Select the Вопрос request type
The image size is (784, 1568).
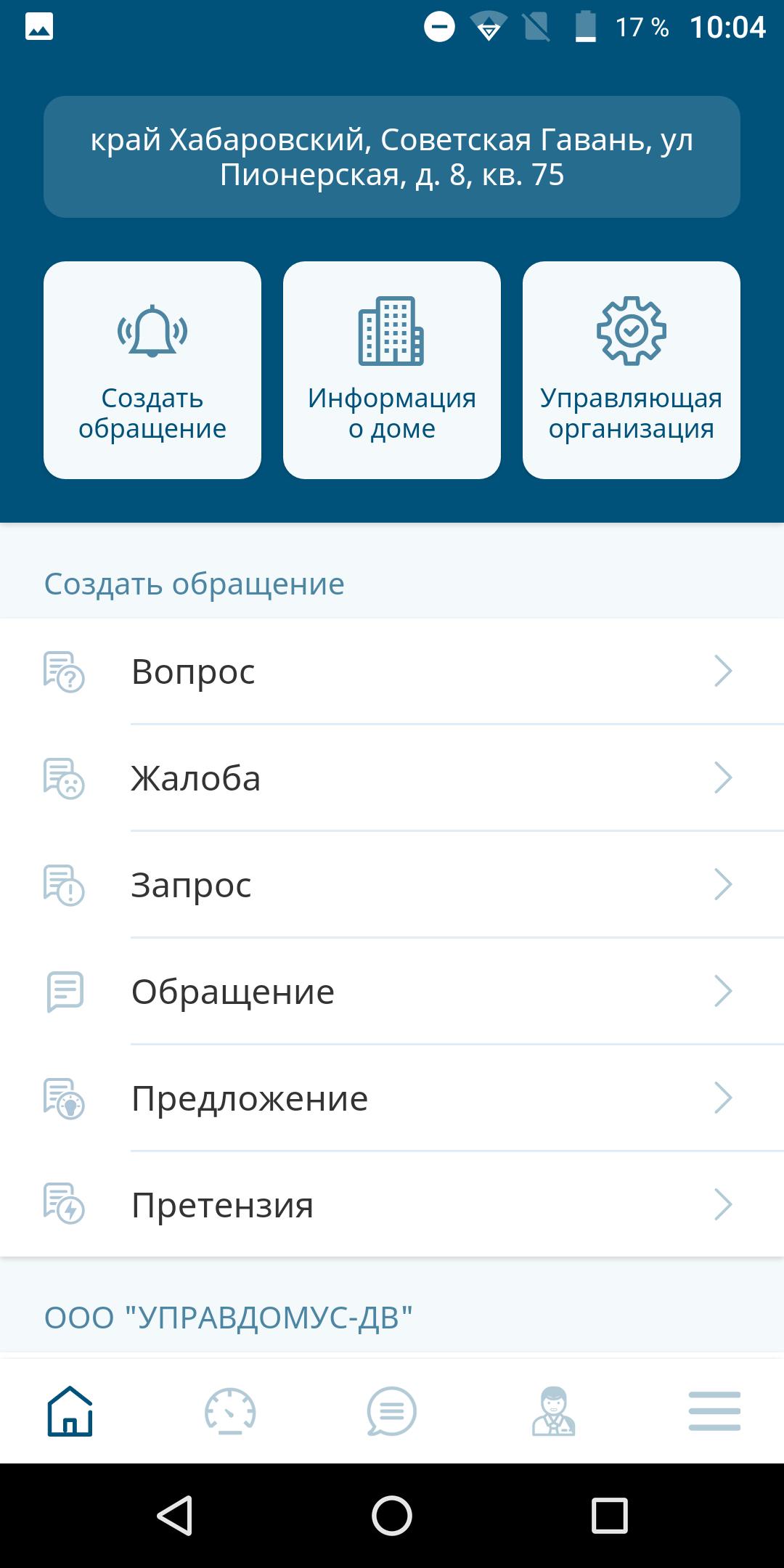tap(392, 671)
